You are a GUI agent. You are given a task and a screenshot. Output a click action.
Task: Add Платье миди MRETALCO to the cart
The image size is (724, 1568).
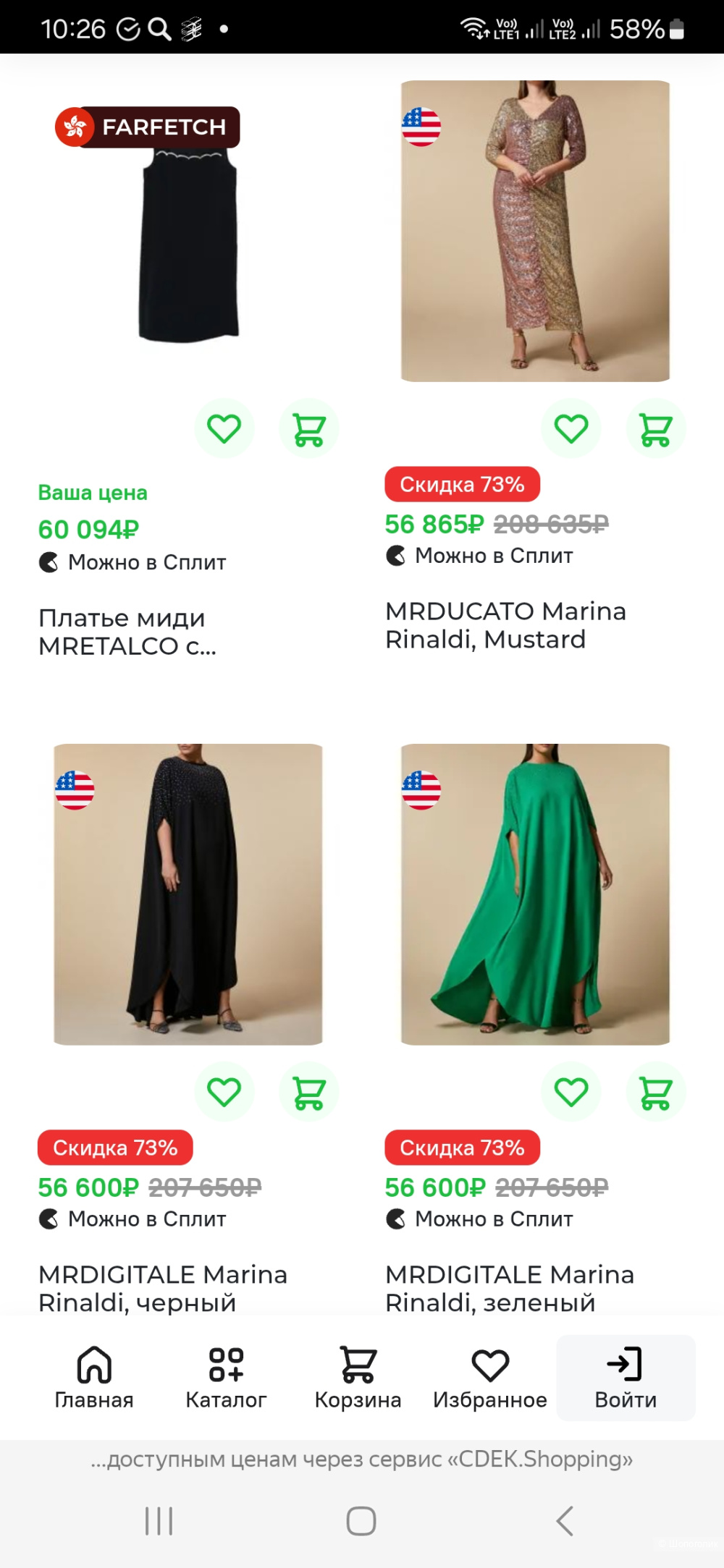tap(309, 428)
